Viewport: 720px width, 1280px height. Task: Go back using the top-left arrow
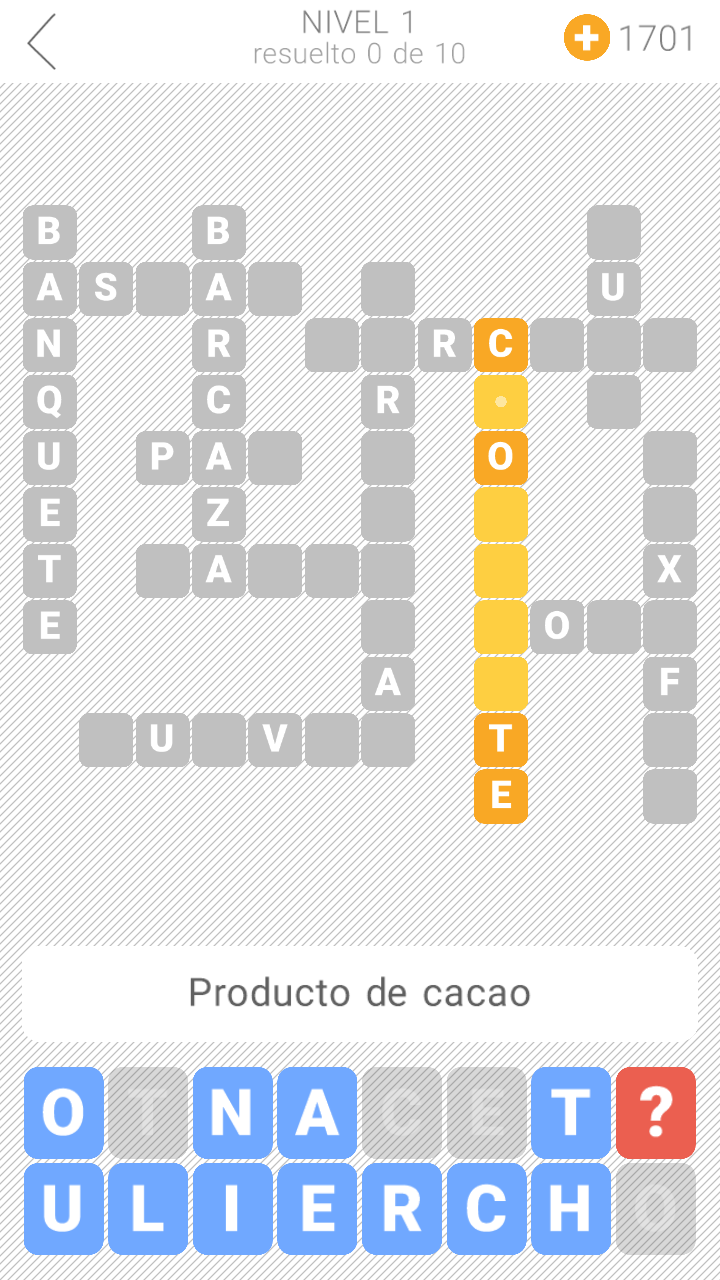coord(42,42)
